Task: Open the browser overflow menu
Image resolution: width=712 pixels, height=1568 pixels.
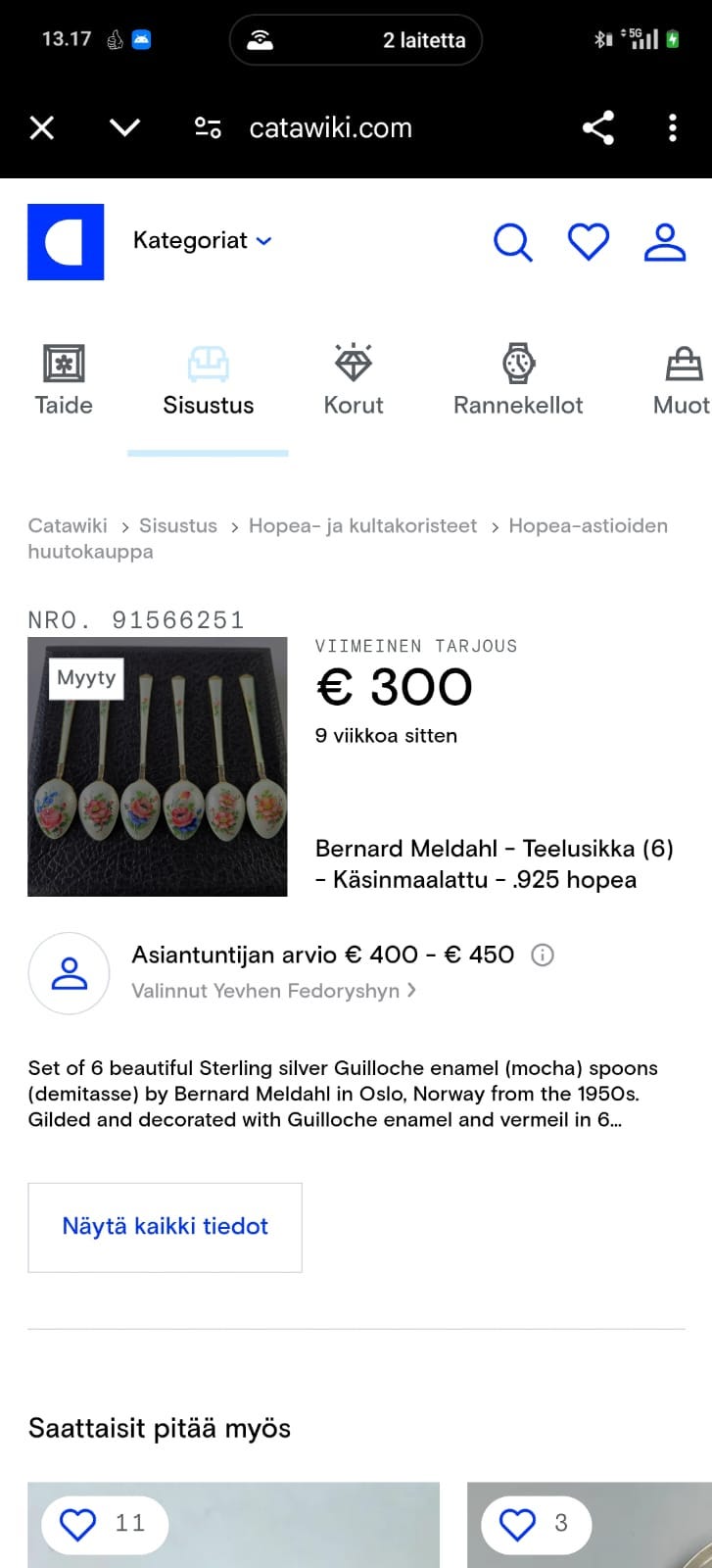Action: click(672, 128)
